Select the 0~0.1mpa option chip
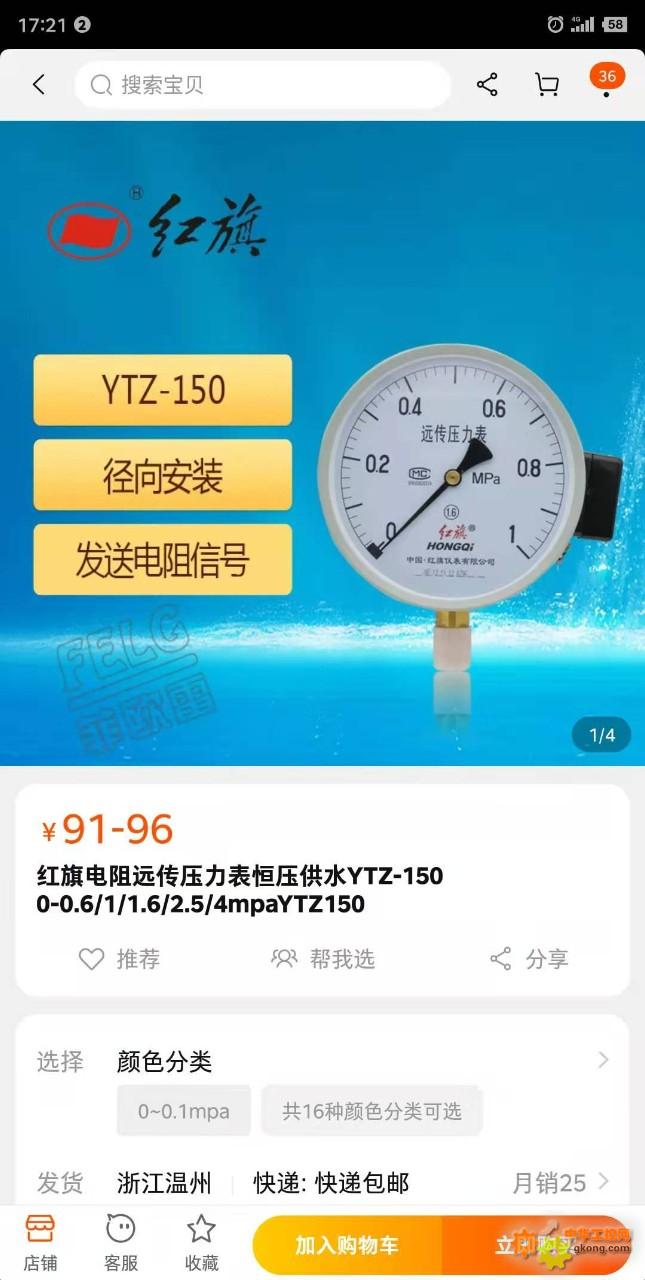The height and width of the screenshot is (1280, 645). (x=184, y=1111)
